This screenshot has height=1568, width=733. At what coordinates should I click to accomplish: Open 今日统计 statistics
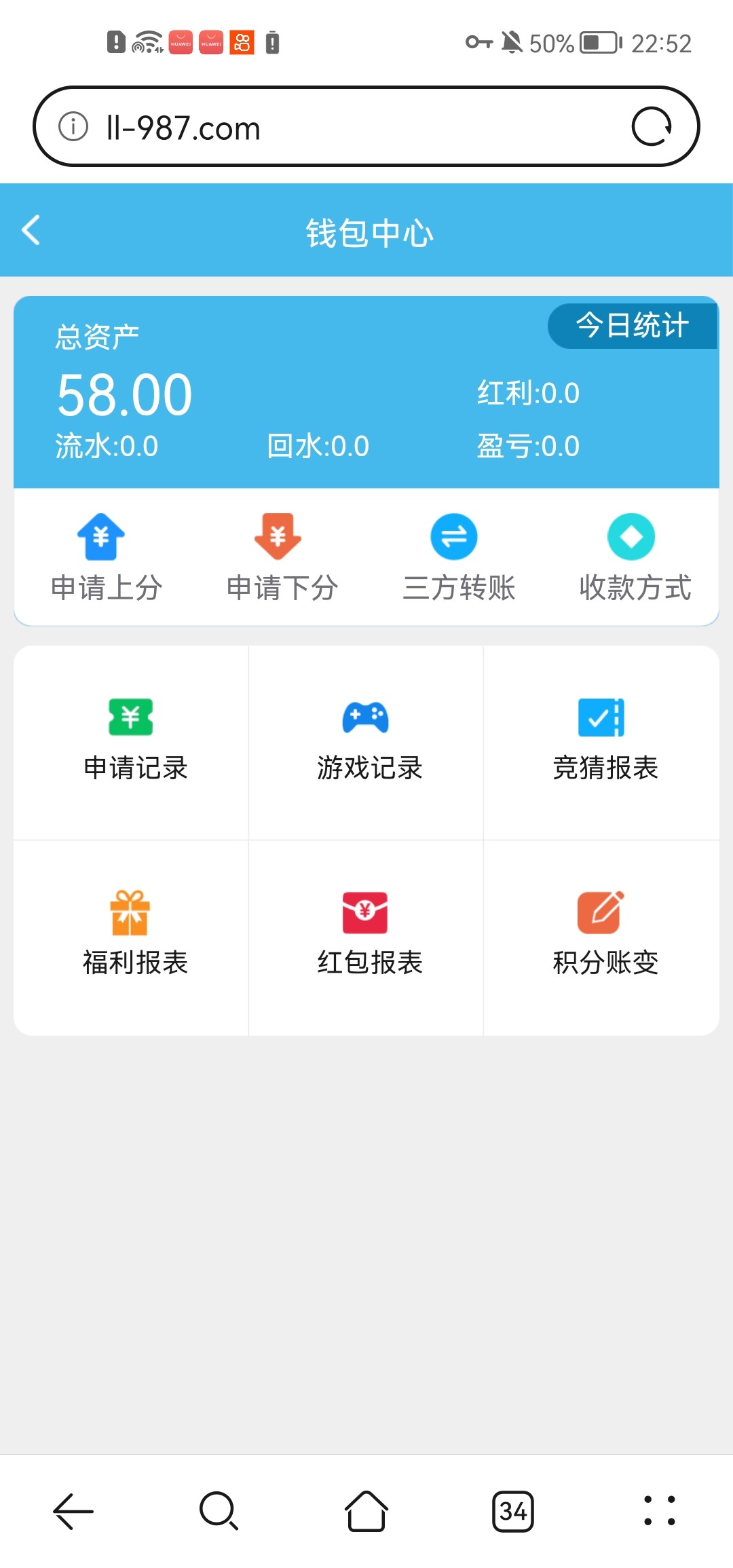[632, 326]
